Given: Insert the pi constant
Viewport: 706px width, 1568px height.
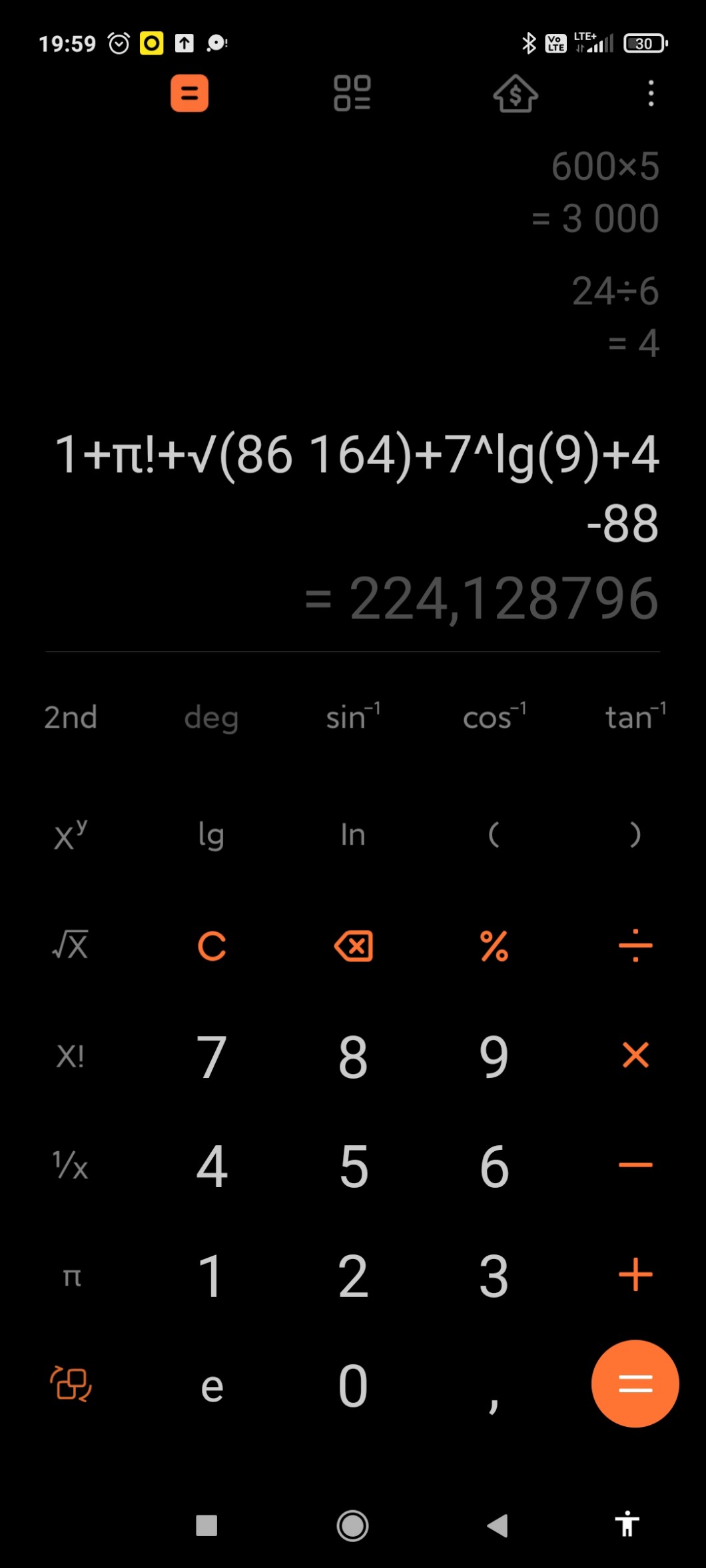Looking at the screenshot, I should click(x=71, y=1276).
